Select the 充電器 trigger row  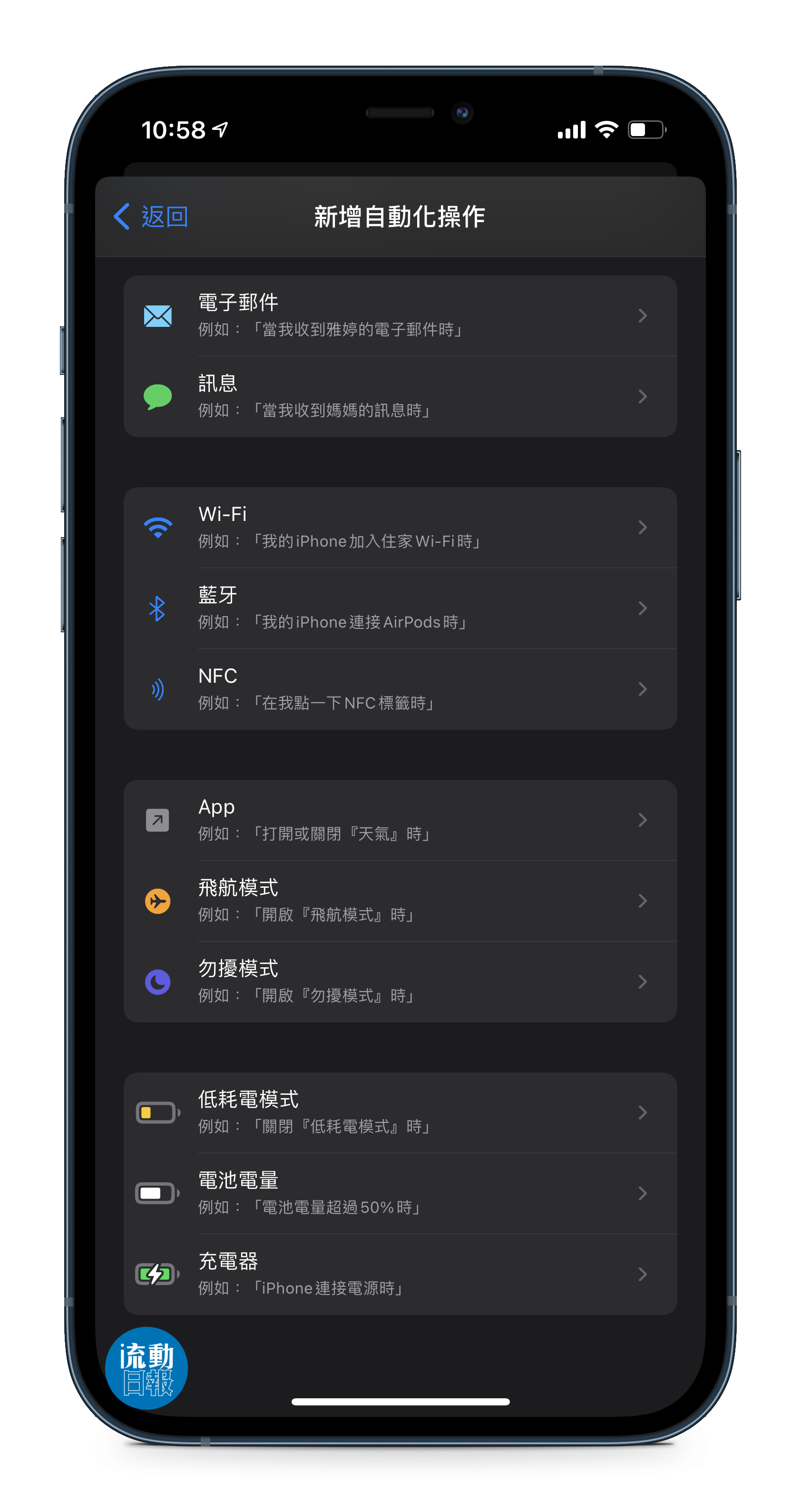400,1274
